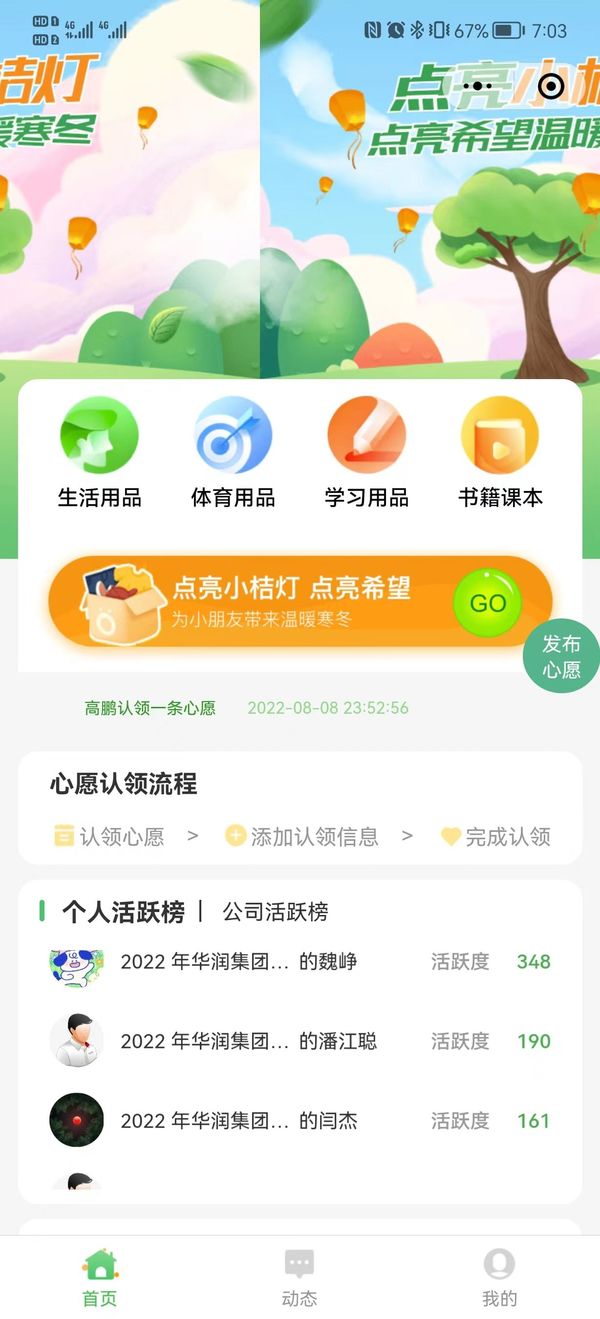Tap the GO button on the 点亮小桔灯 banner

click(488, 603)
